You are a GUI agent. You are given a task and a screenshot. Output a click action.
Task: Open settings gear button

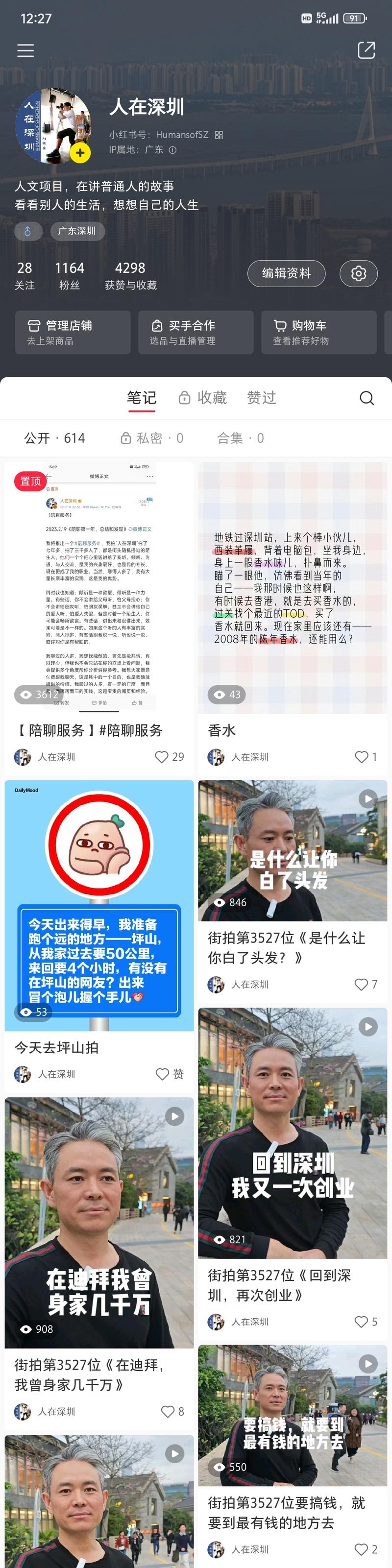[x=359, y=273]
